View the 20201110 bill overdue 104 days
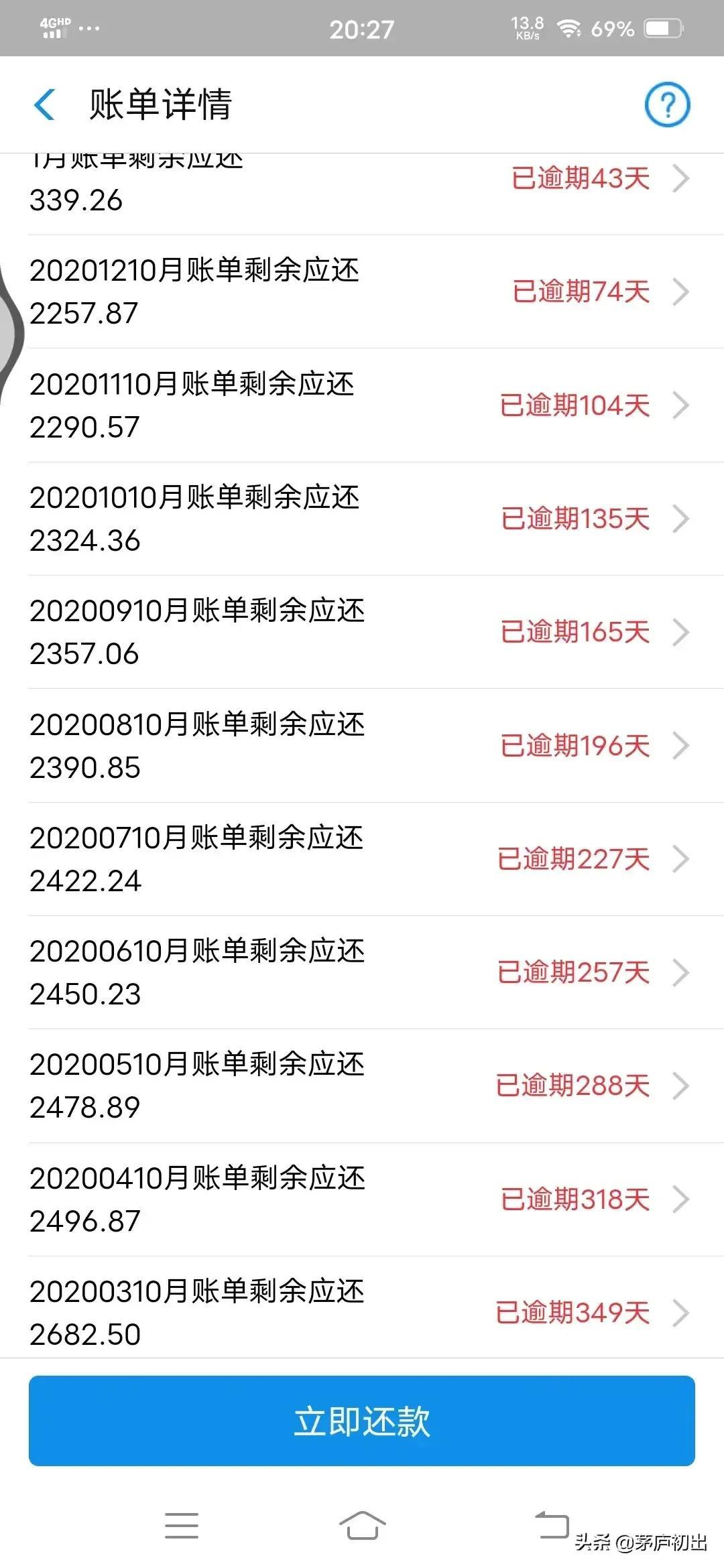The width and height of the screenshot is (724, 1568). click(x=362, y=405)
